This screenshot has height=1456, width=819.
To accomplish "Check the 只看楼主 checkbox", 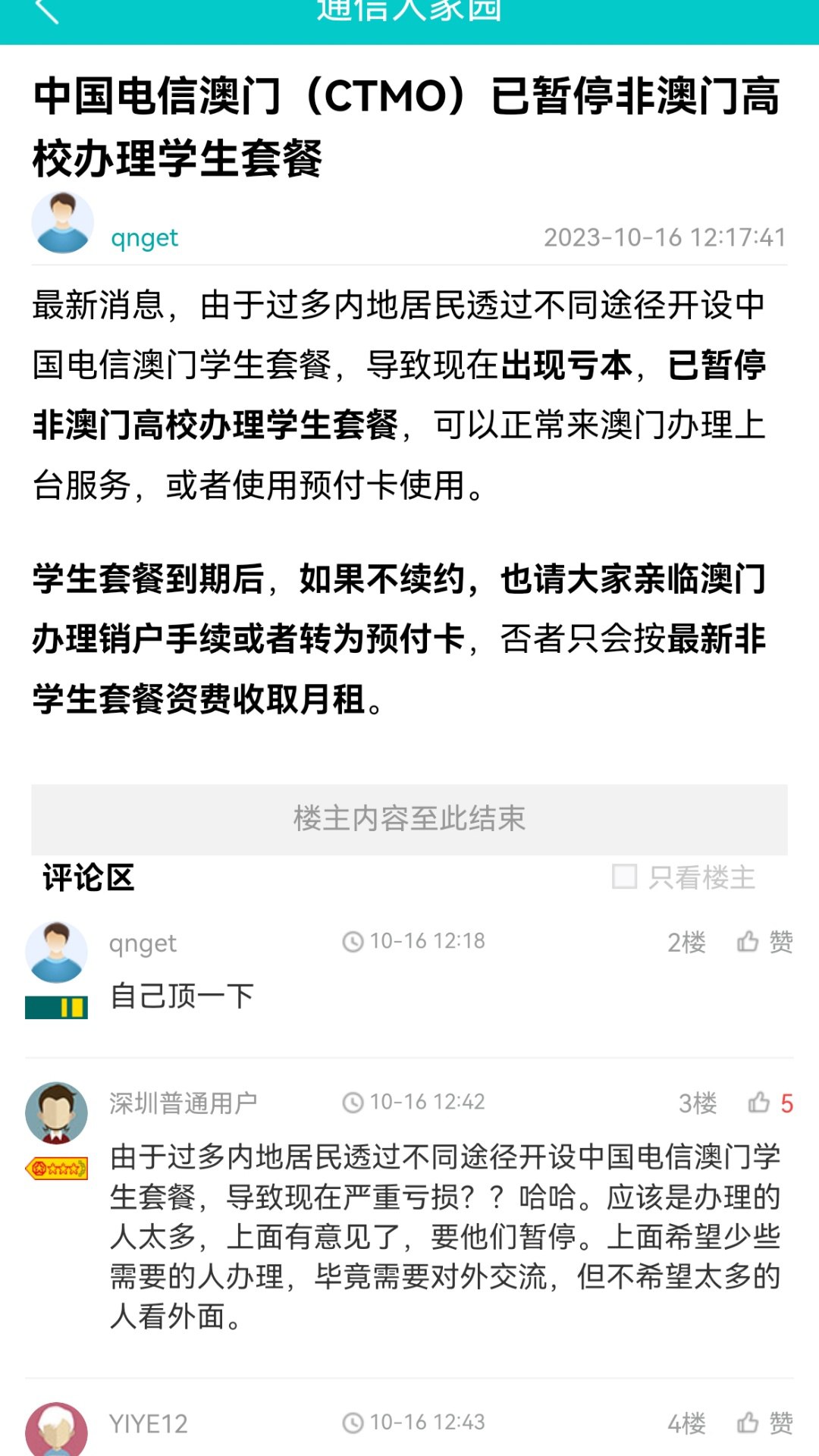I will (x=624, y=877).
